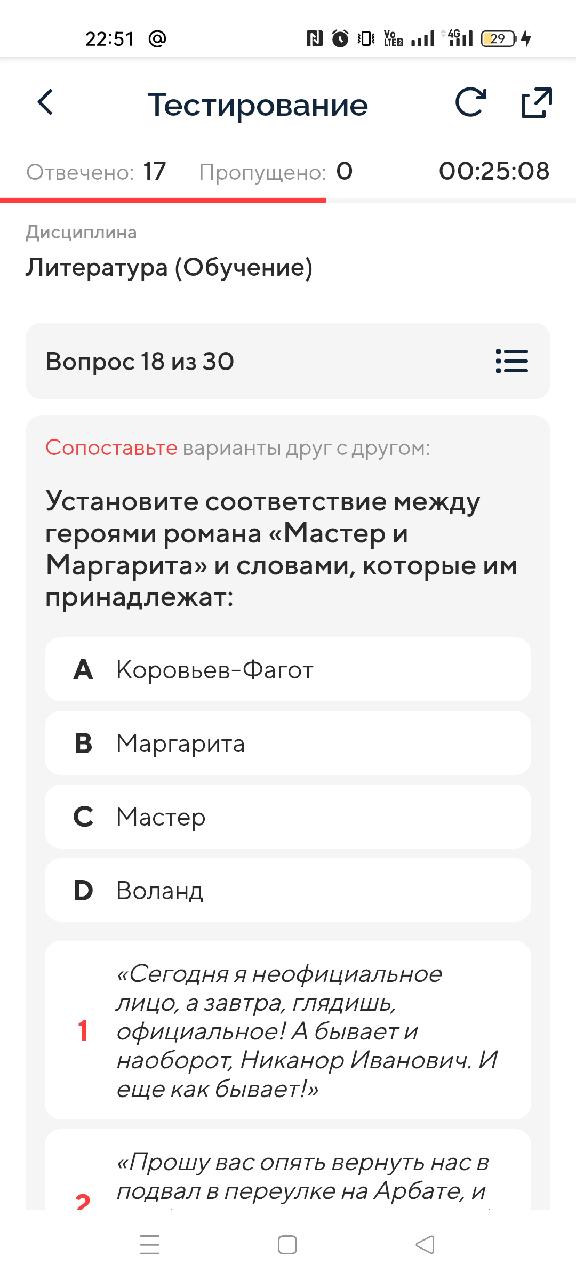Select option A Коровьев-Фагот
The height and width of the screenshot is (1280, 576).
(288, 669)
